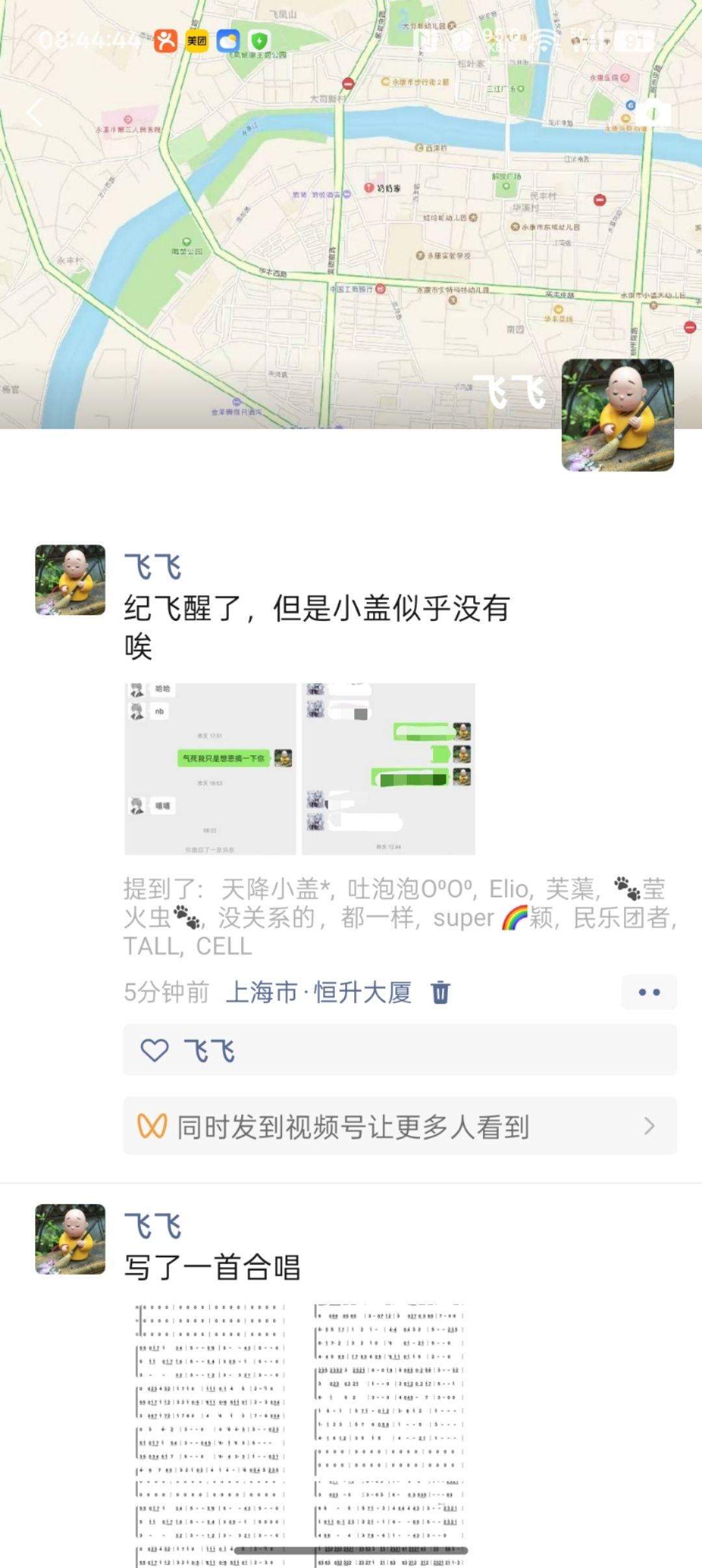
Task: Delete the post with trash icon
Action: (440, 993)
